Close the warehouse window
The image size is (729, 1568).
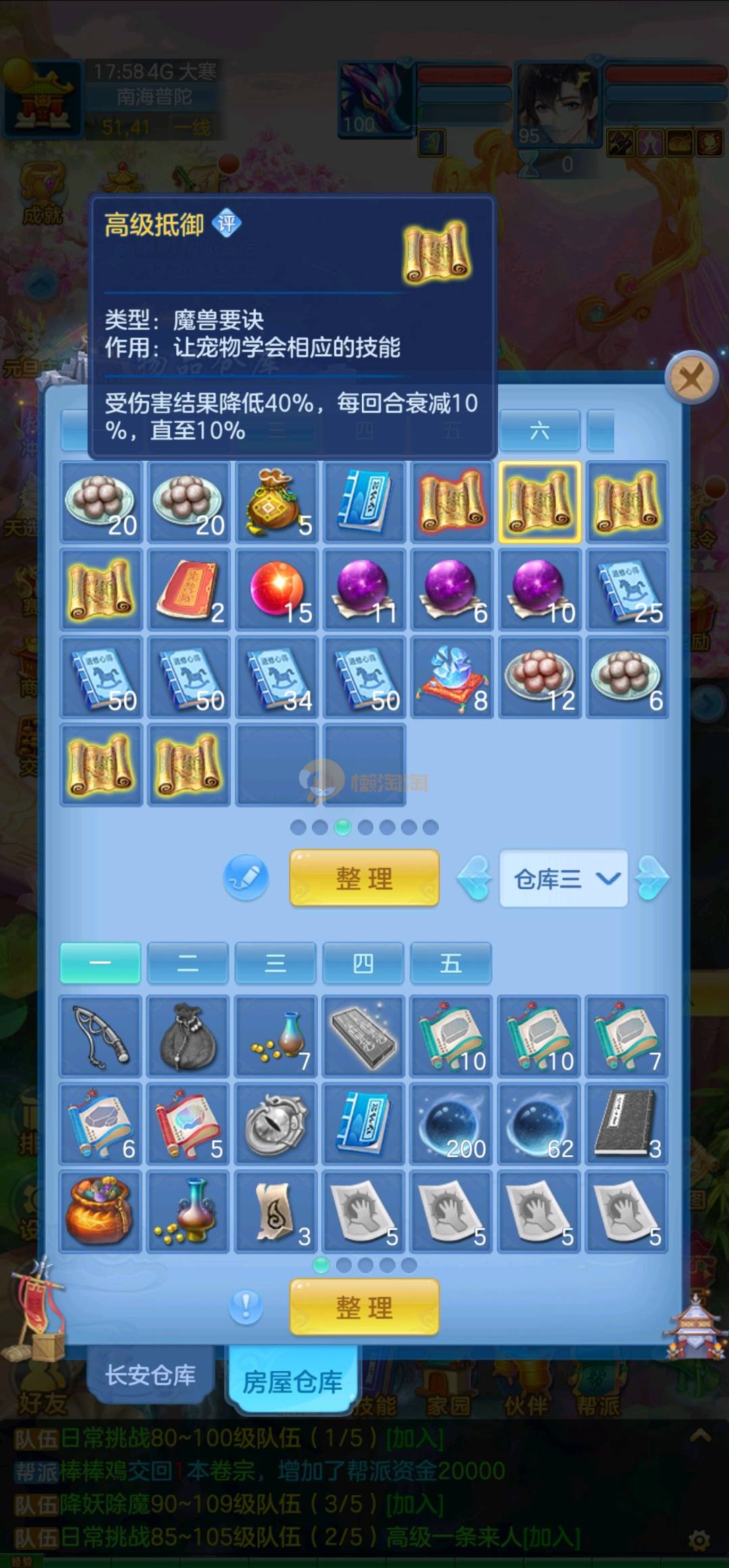click(x=691, y=378)
